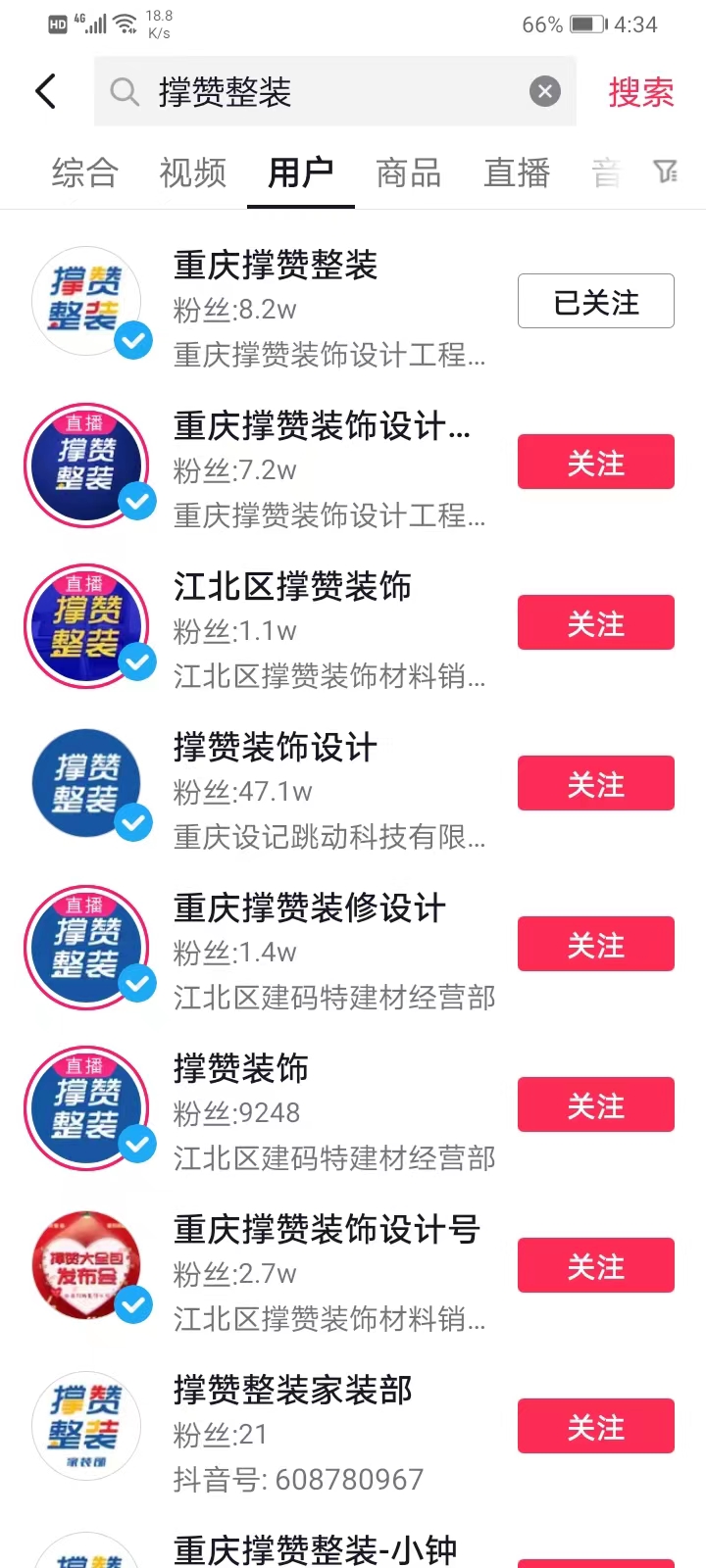706x1568 pixels.
Task: Follow 江北区撑赞装饰 account
Action: (x=595, y=622)
